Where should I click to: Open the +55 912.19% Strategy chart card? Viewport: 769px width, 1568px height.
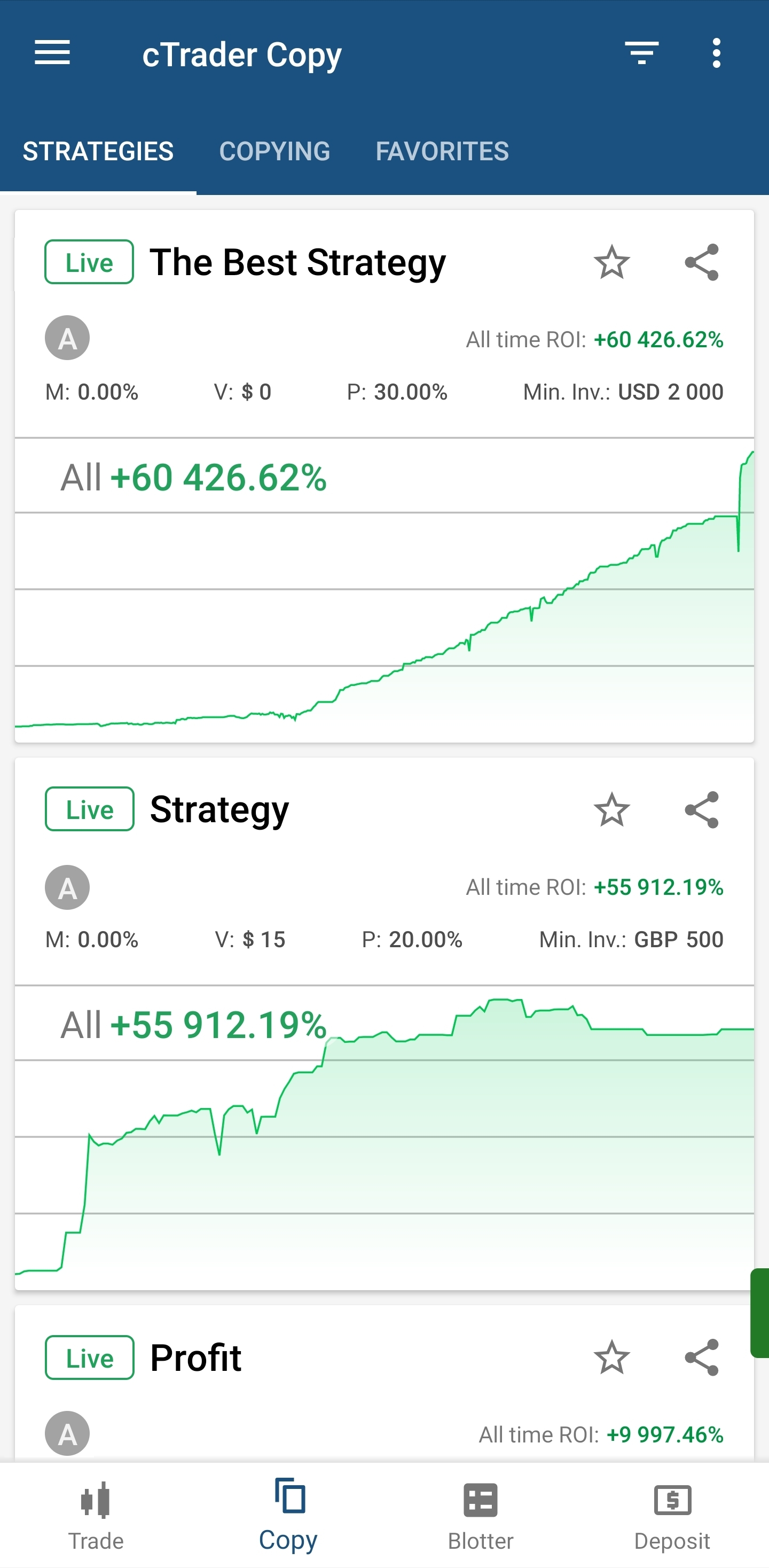384,1137
